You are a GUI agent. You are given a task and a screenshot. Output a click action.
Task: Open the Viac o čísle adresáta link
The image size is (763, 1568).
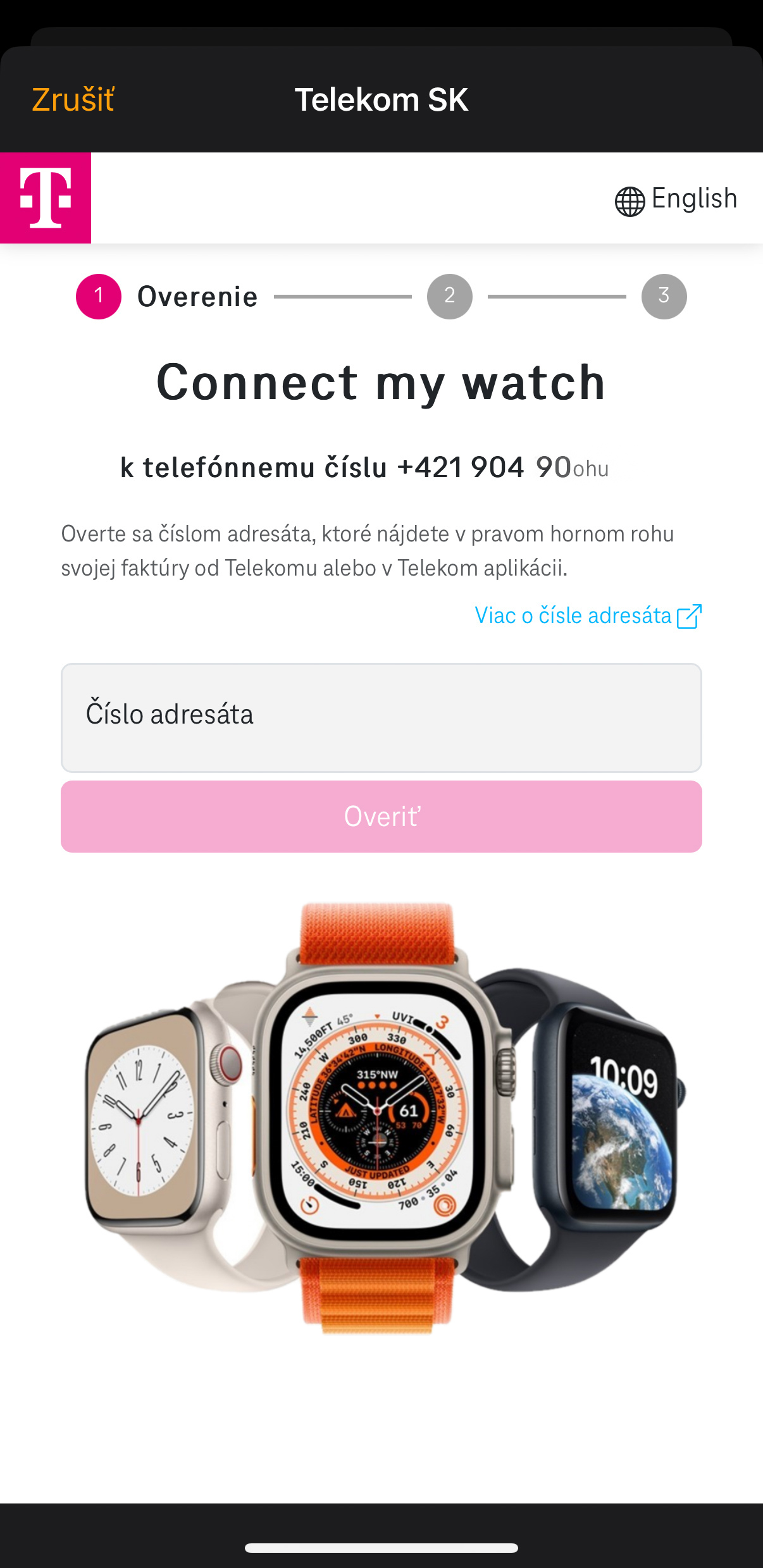588,615
